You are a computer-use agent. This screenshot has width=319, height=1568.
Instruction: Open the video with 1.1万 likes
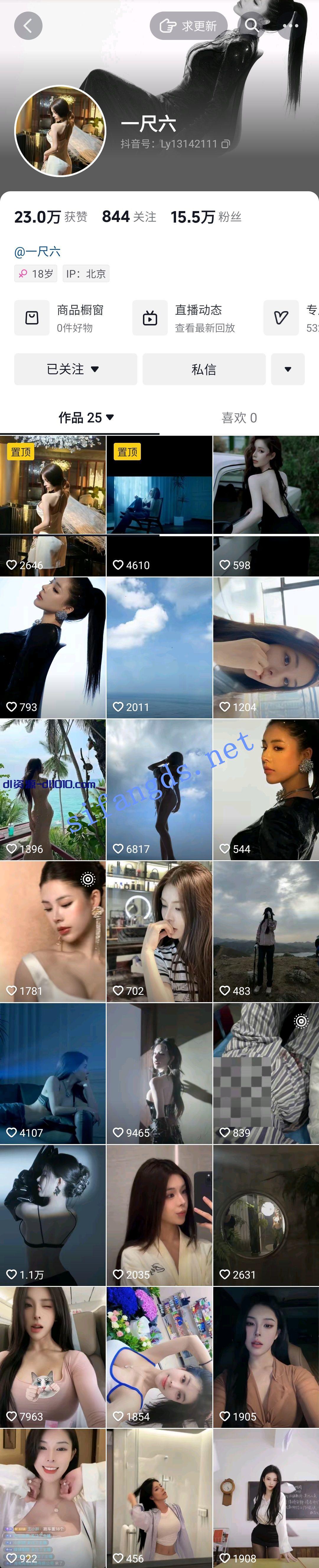point(53,1214)
